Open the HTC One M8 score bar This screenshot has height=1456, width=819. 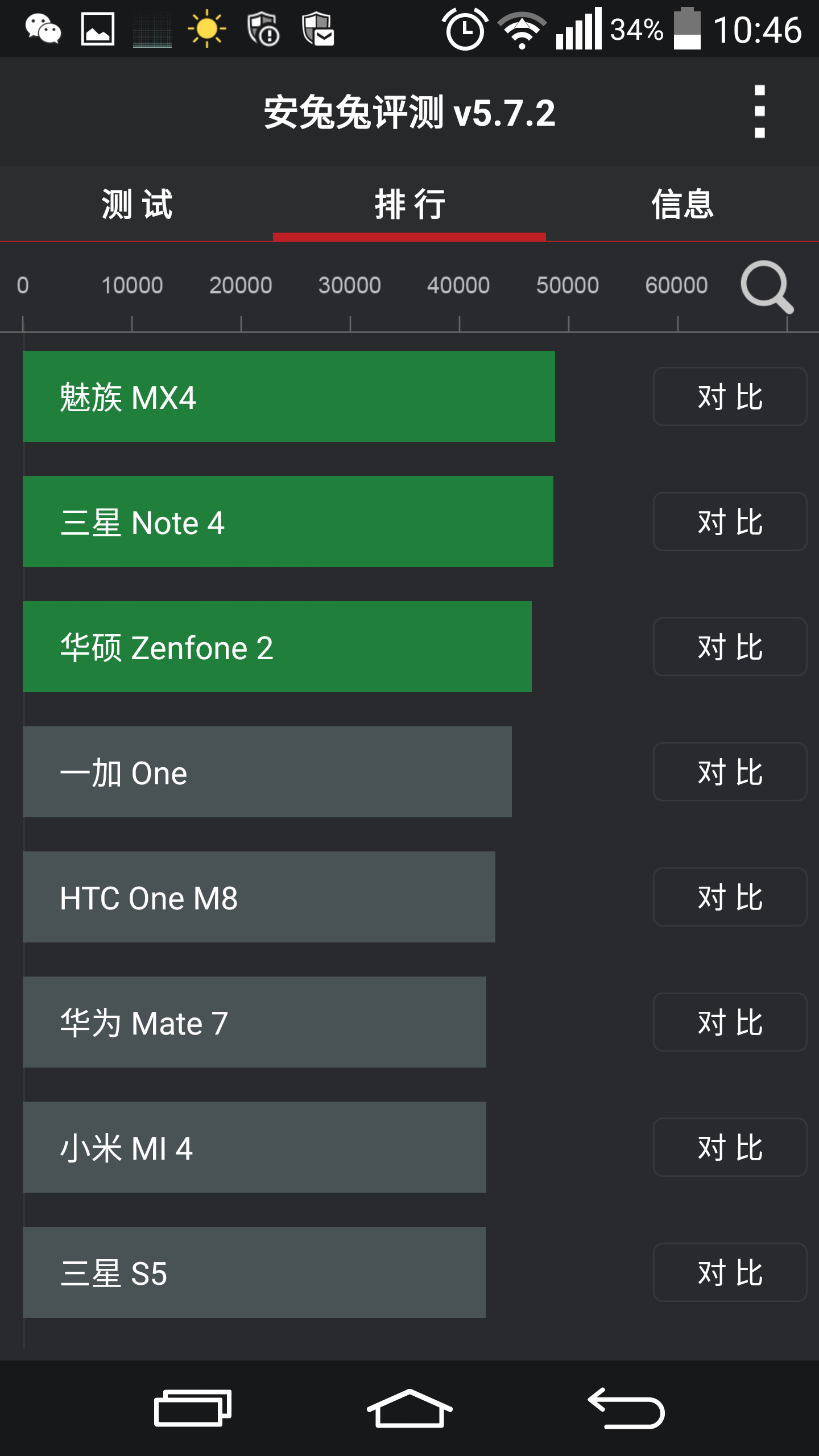pos(259,897)
